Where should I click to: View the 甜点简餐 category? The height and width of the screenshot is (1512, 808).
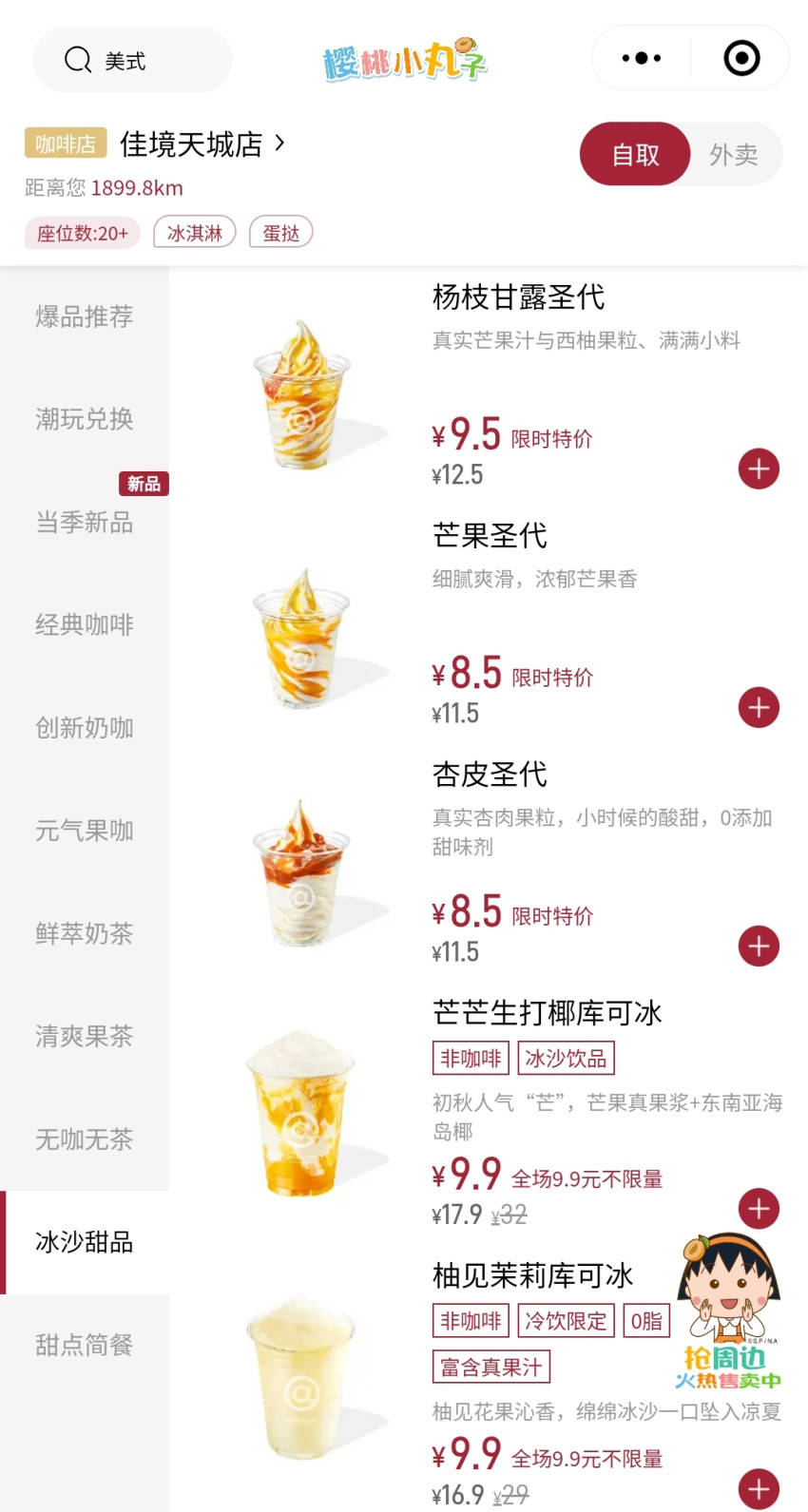(x=84, y=1345)
